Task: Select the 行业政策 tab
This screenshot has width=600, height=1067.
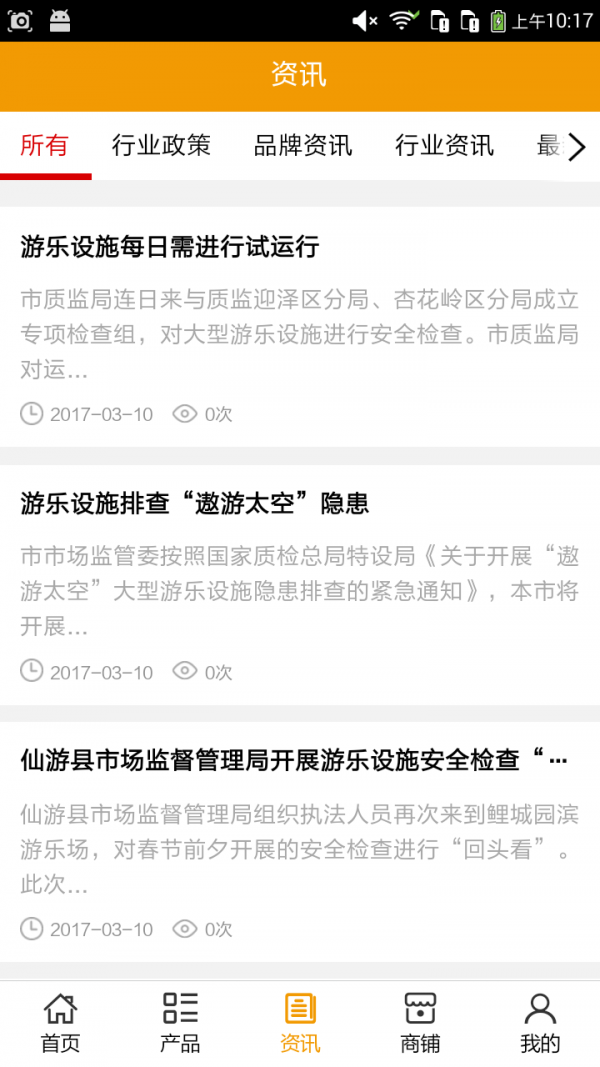Action: (161, 146)
